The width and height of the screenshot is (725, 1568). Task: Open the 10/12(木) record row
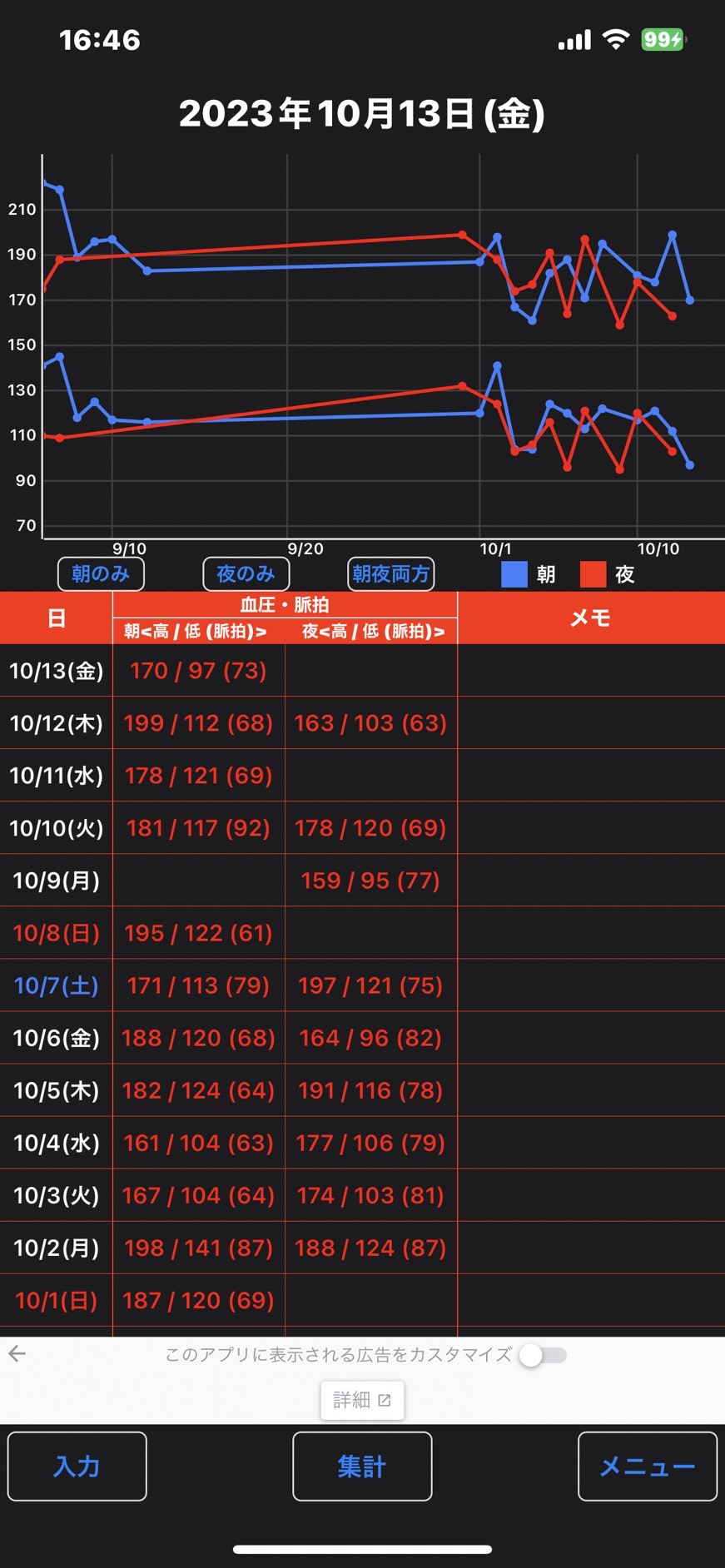coord(362,722)
